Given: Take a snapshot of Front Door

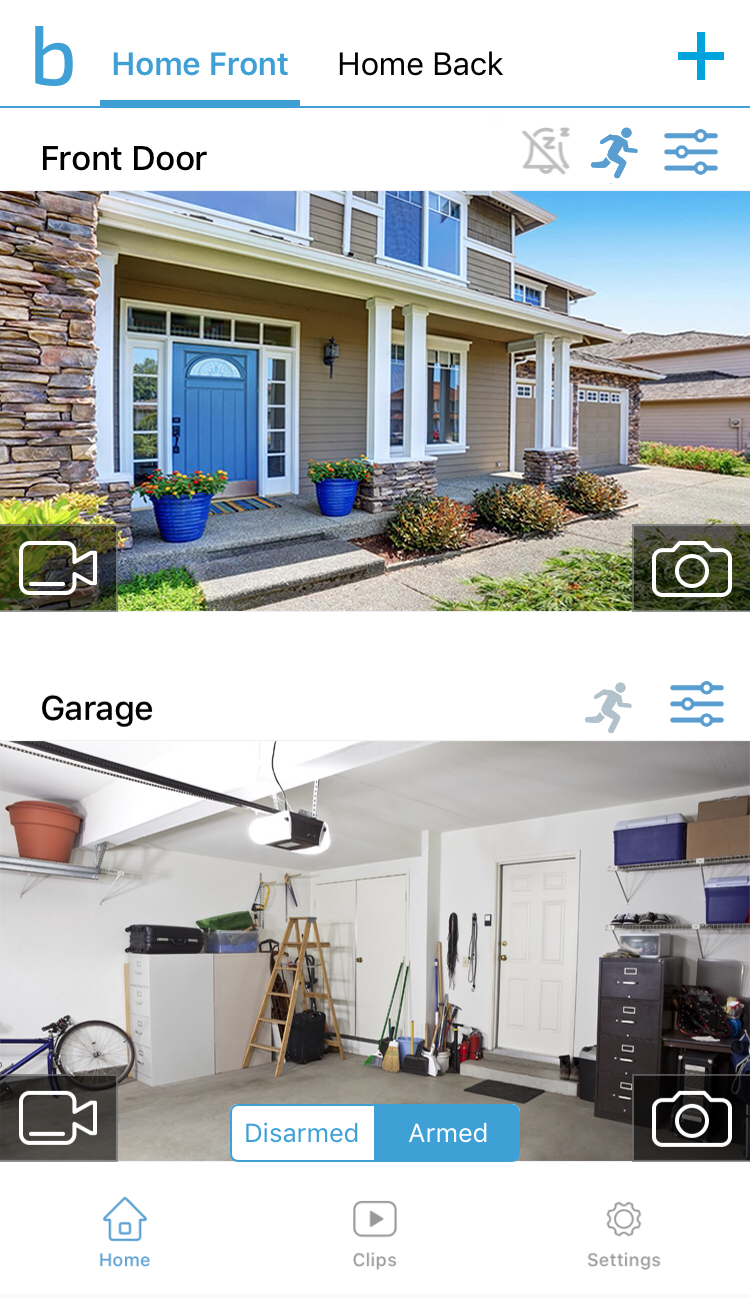Looking at the screenshot, I should click(x=692, y=568).
